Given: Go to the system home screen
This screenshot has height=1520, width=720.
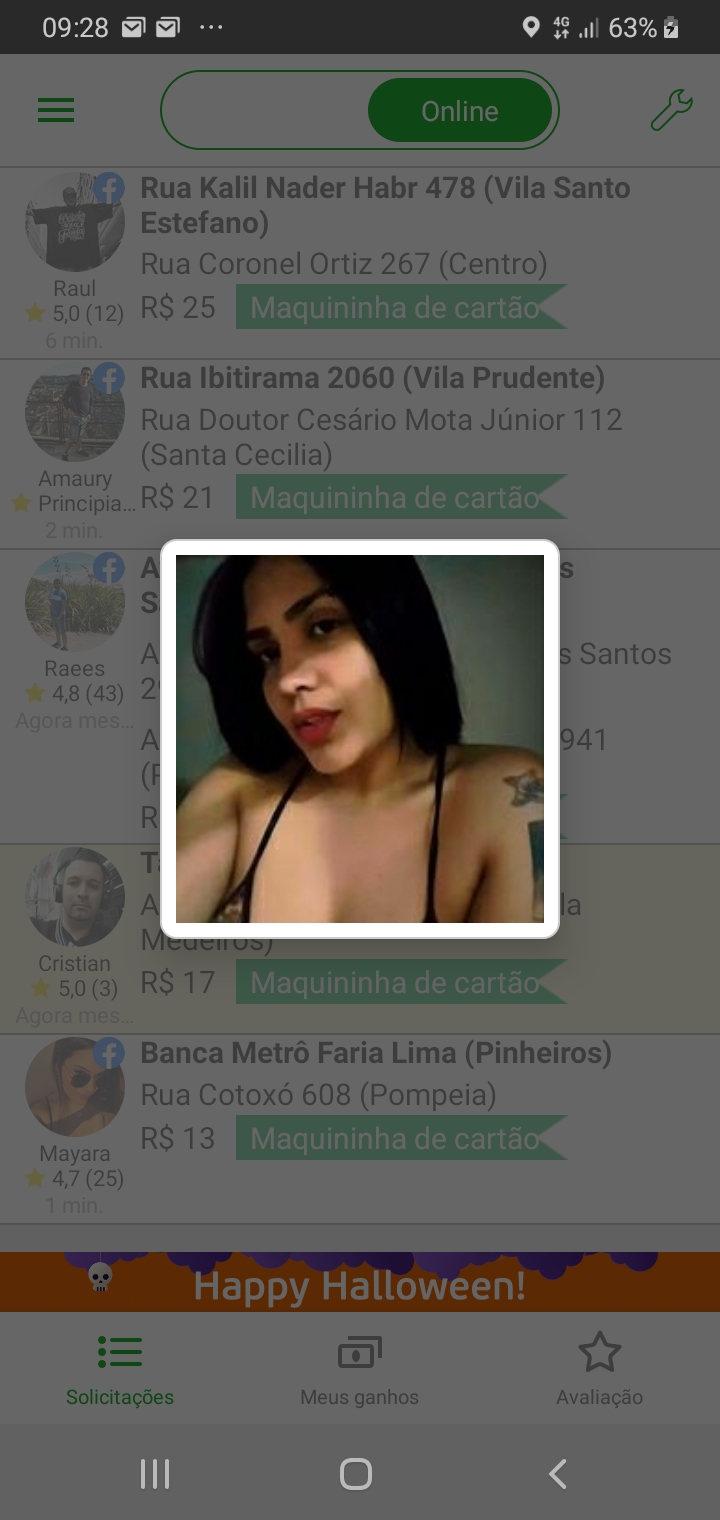Looking at the screenshot, I should 356,1474.
